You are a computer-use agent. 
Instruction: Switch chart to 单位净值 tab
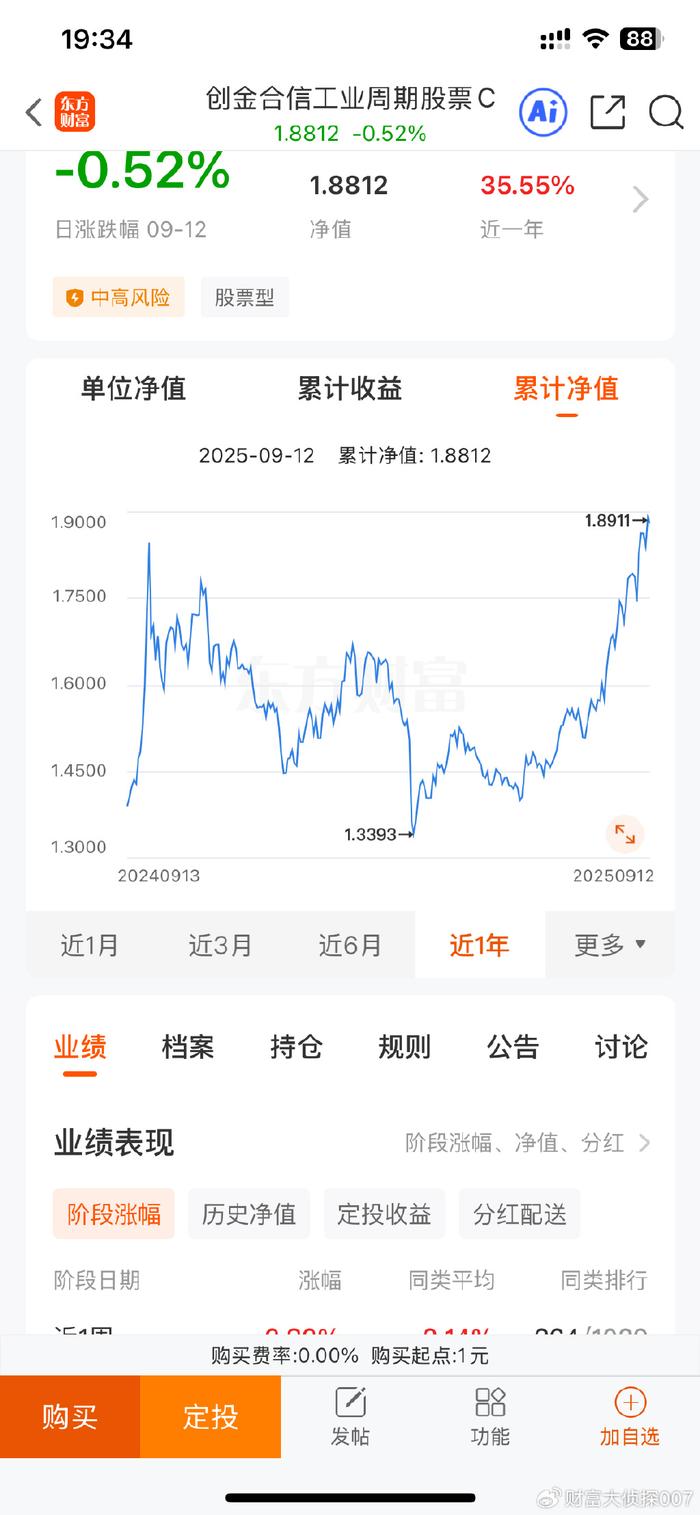(133, 388)
